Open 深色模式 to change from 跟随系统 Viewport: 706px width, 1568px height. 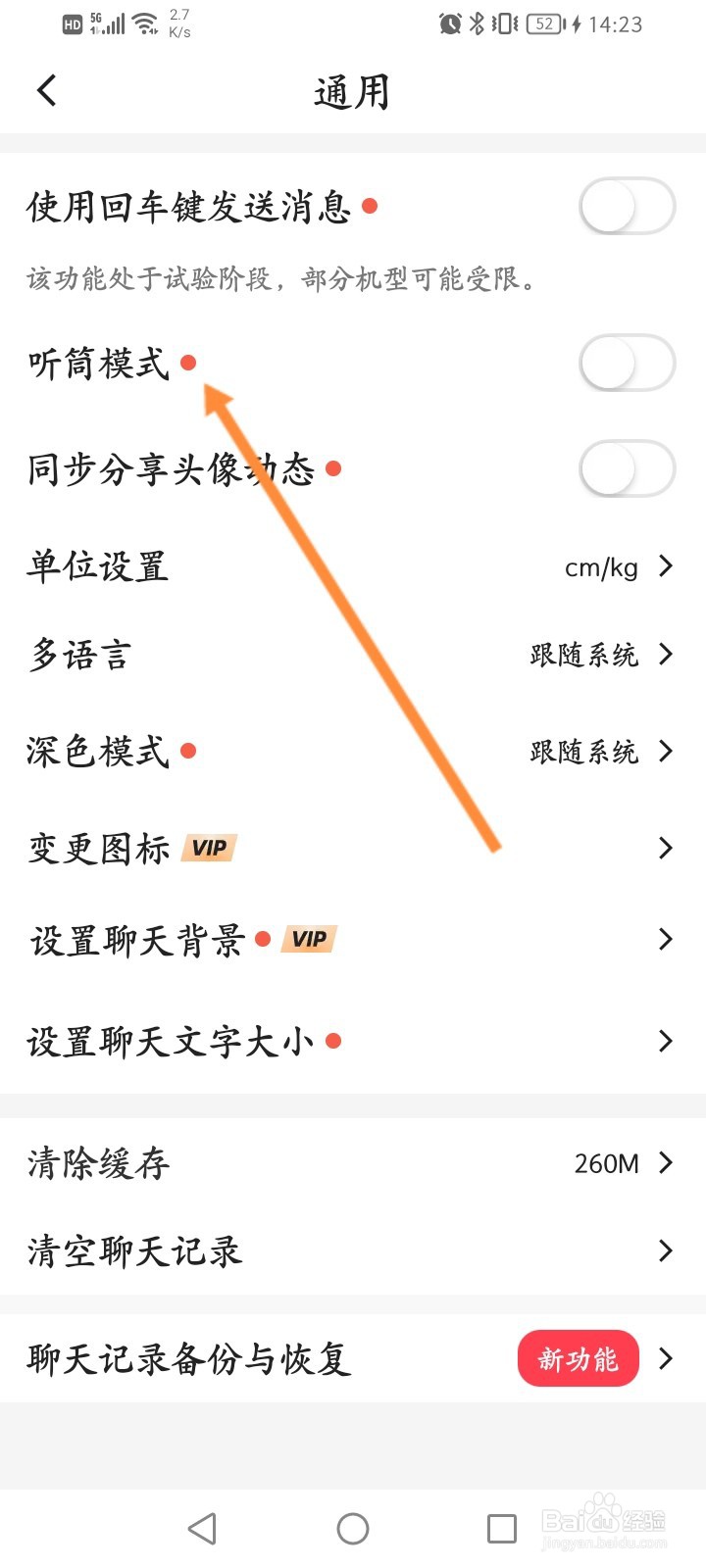(x=353, y=752)
